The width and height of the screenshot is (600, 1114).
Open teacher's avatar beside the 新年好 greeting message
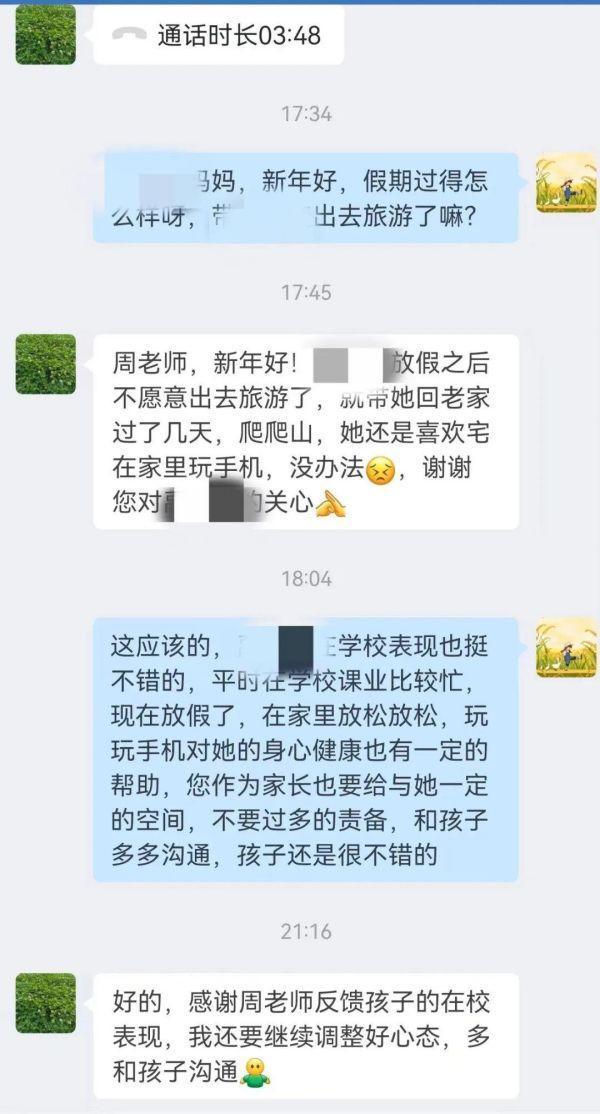[x=565, y=183]
